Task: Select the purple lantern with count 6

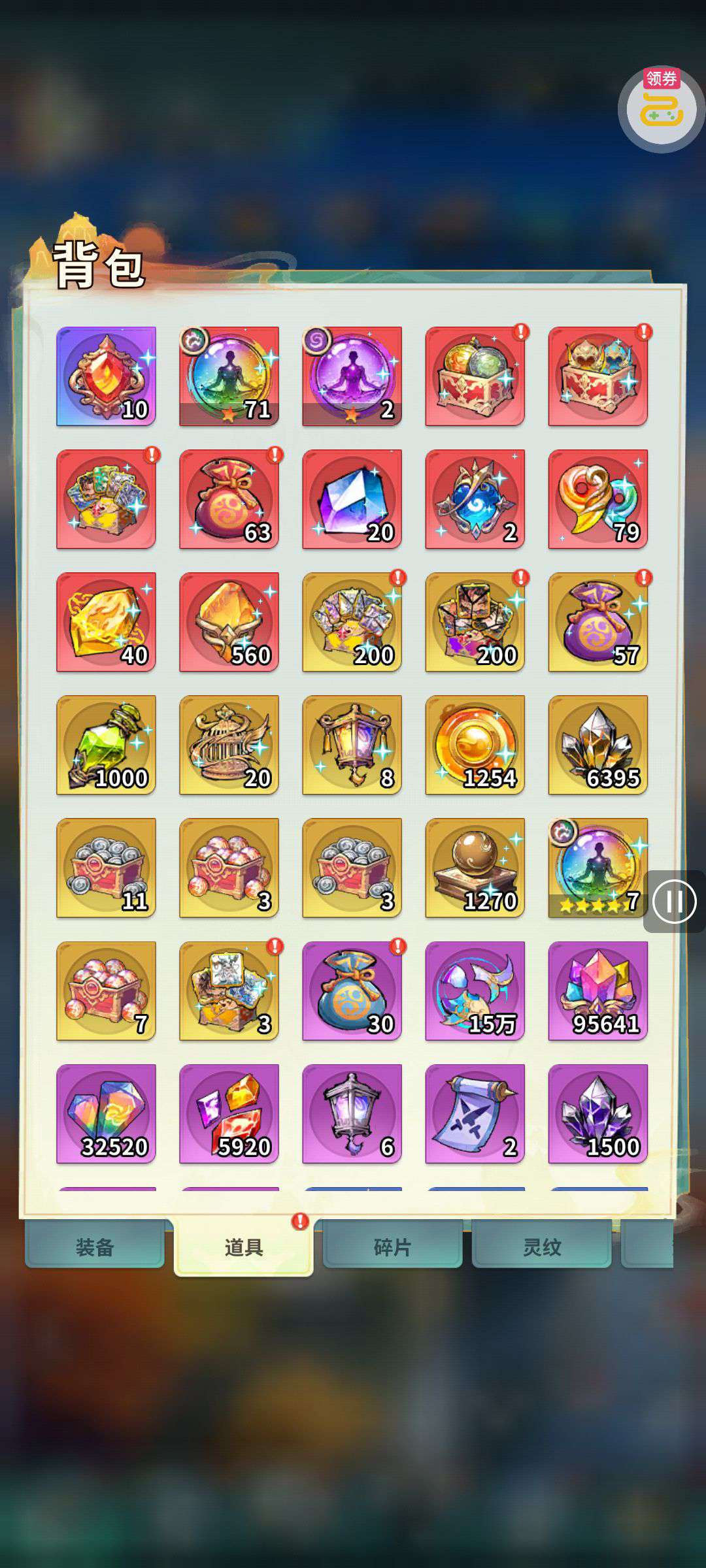Action: point(352,1113)
